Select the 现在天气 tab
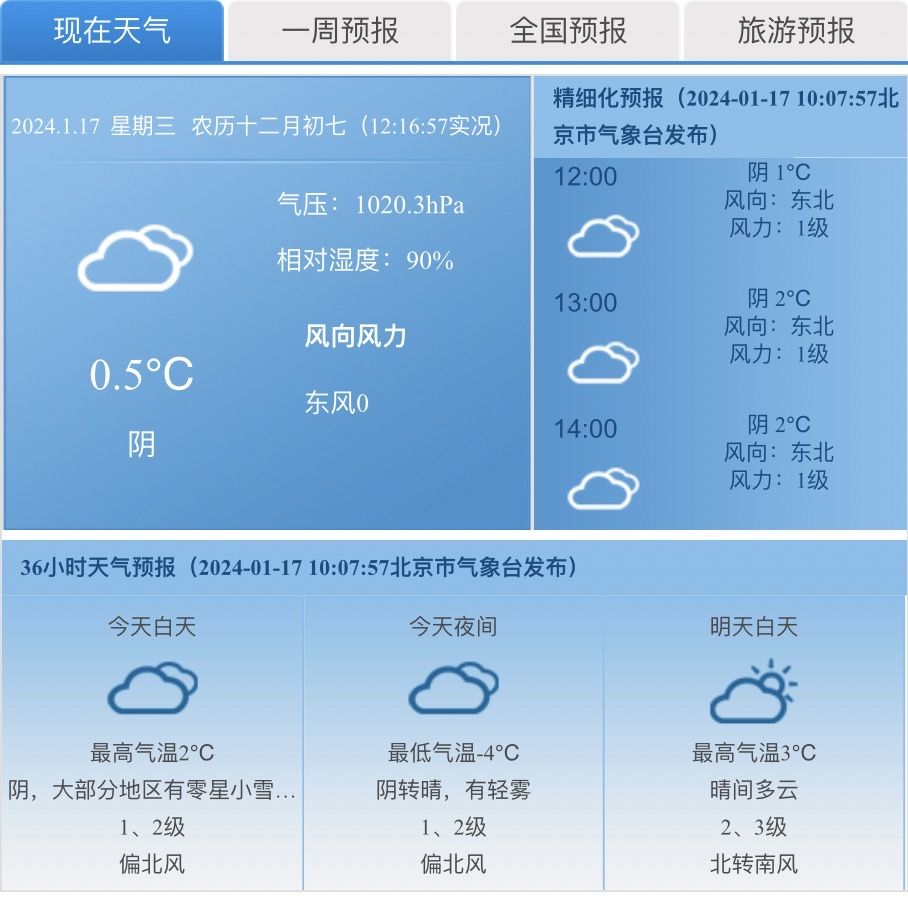This screenshot has height=903, width=908. pos(112,31)
